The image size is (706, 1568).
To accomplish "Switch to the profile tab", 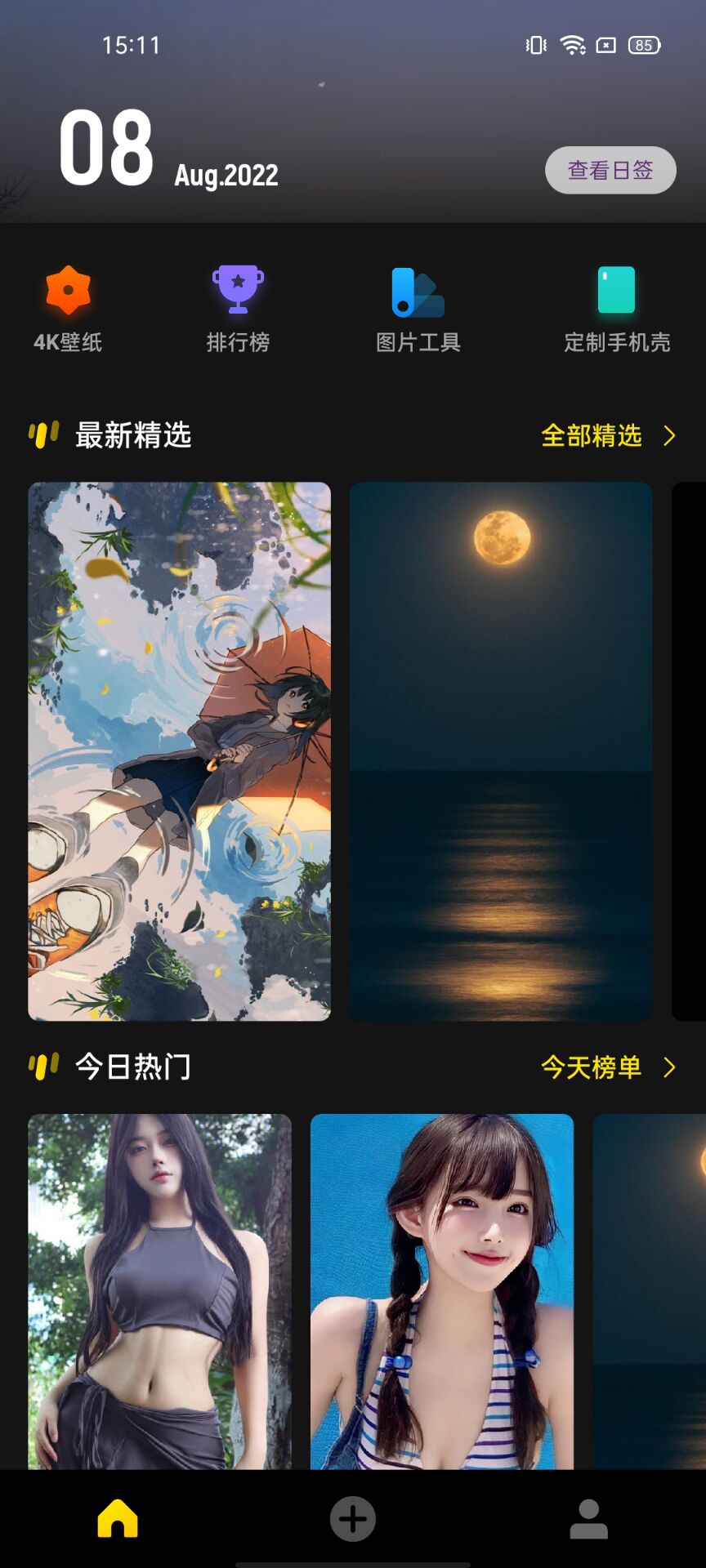I will tap(588, 1519).
